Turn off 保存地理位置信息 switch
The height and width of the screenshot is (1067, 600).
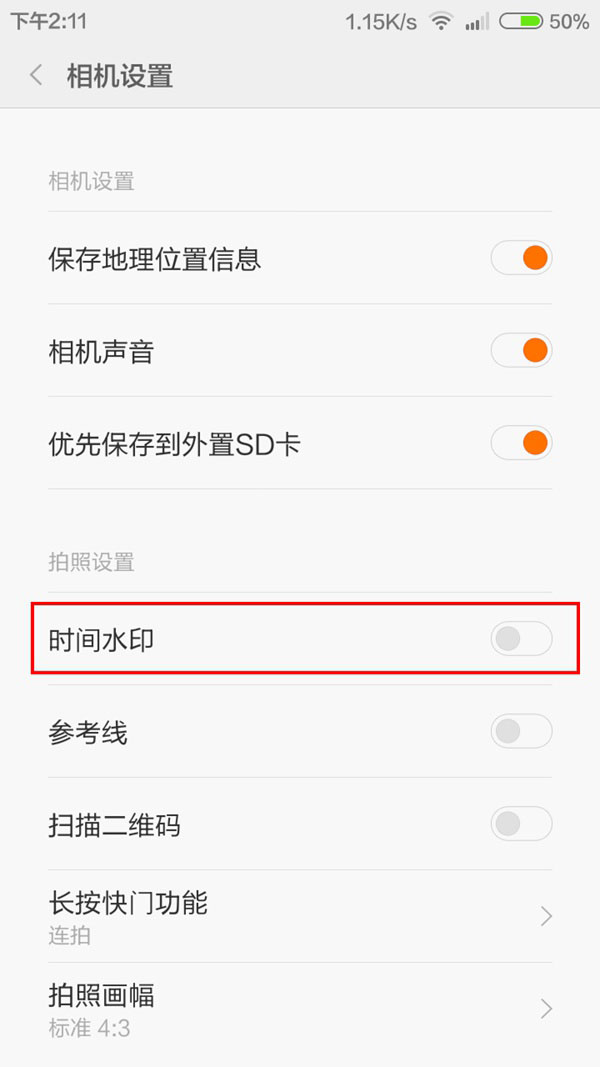521,258
